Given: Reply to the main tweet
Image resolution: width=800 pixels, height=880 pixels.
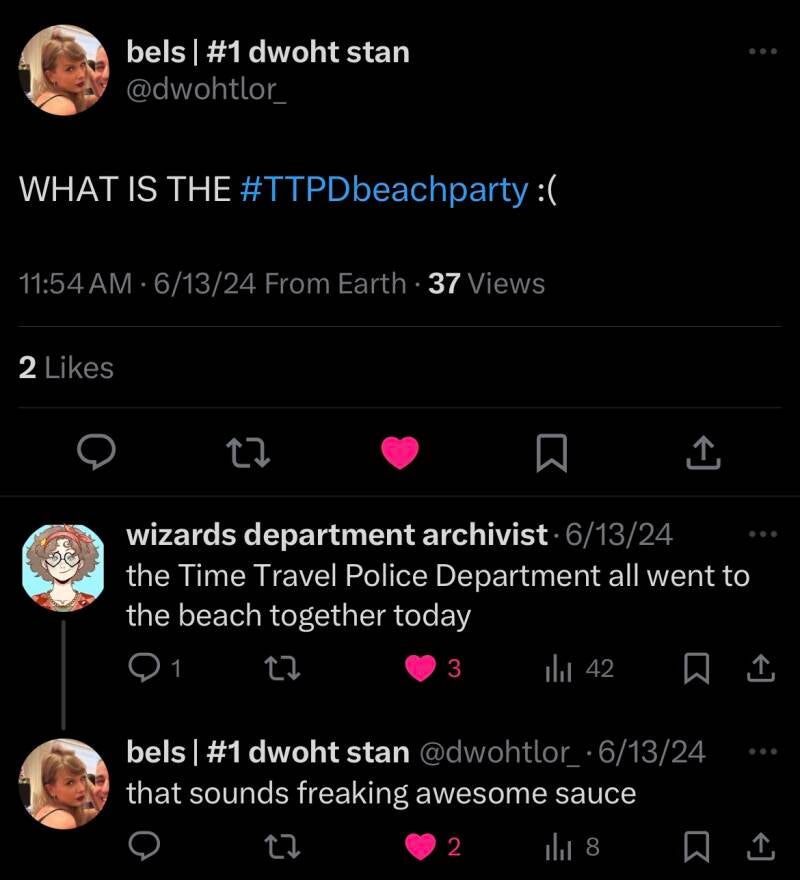Looking at the screenshot, I should pyautogui.click(x=98, y=454).
